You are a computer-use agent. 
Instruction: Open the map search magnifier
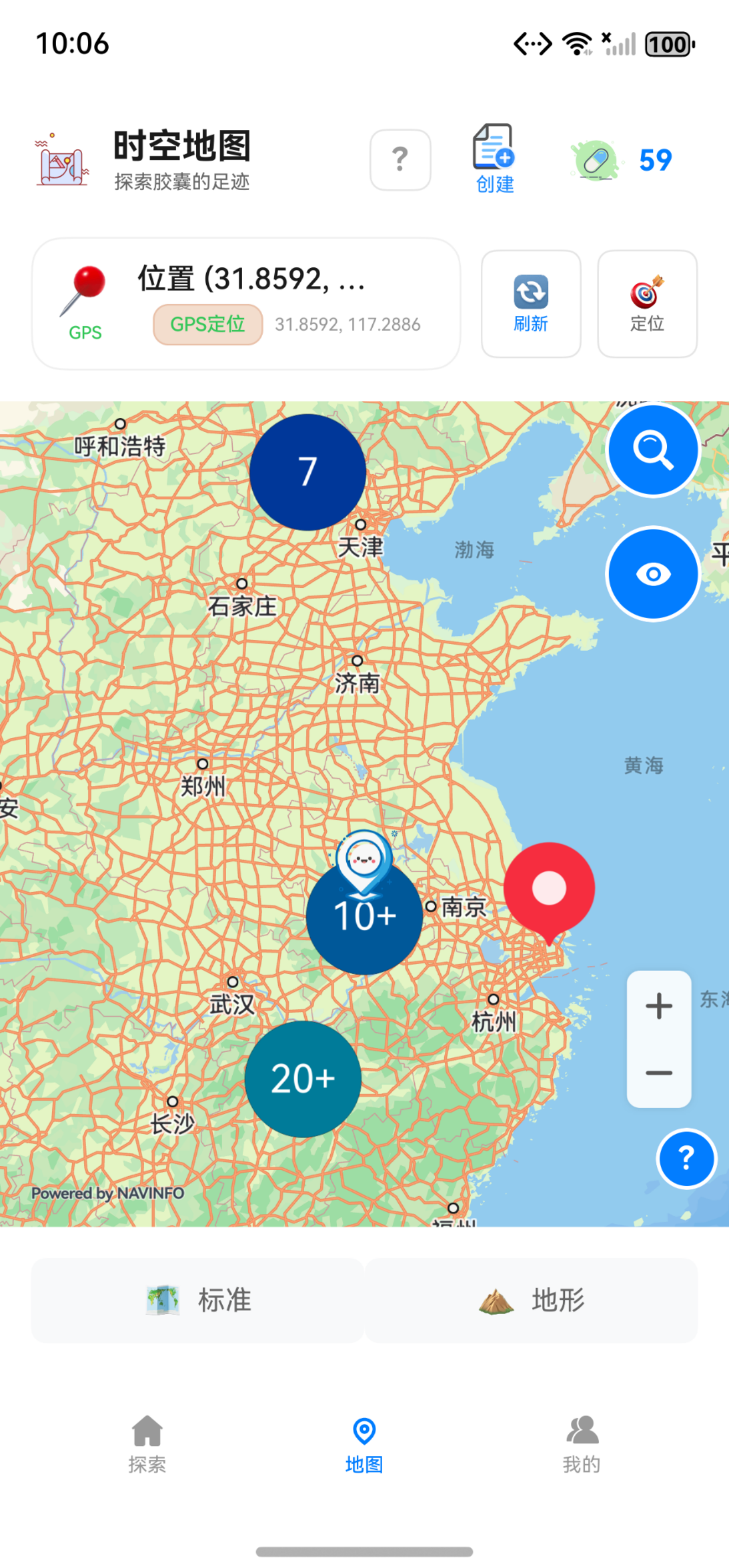point(653,451)
